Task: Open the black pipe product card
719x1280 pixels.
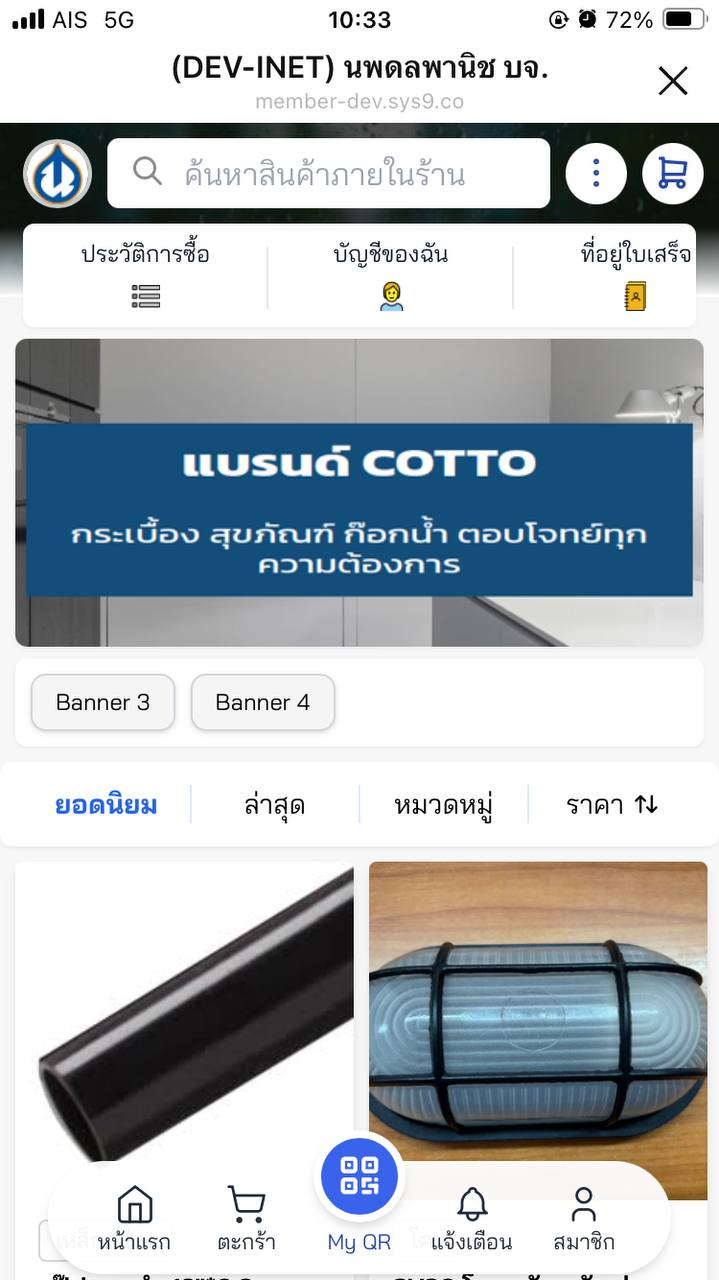Action: (185, 1010)
